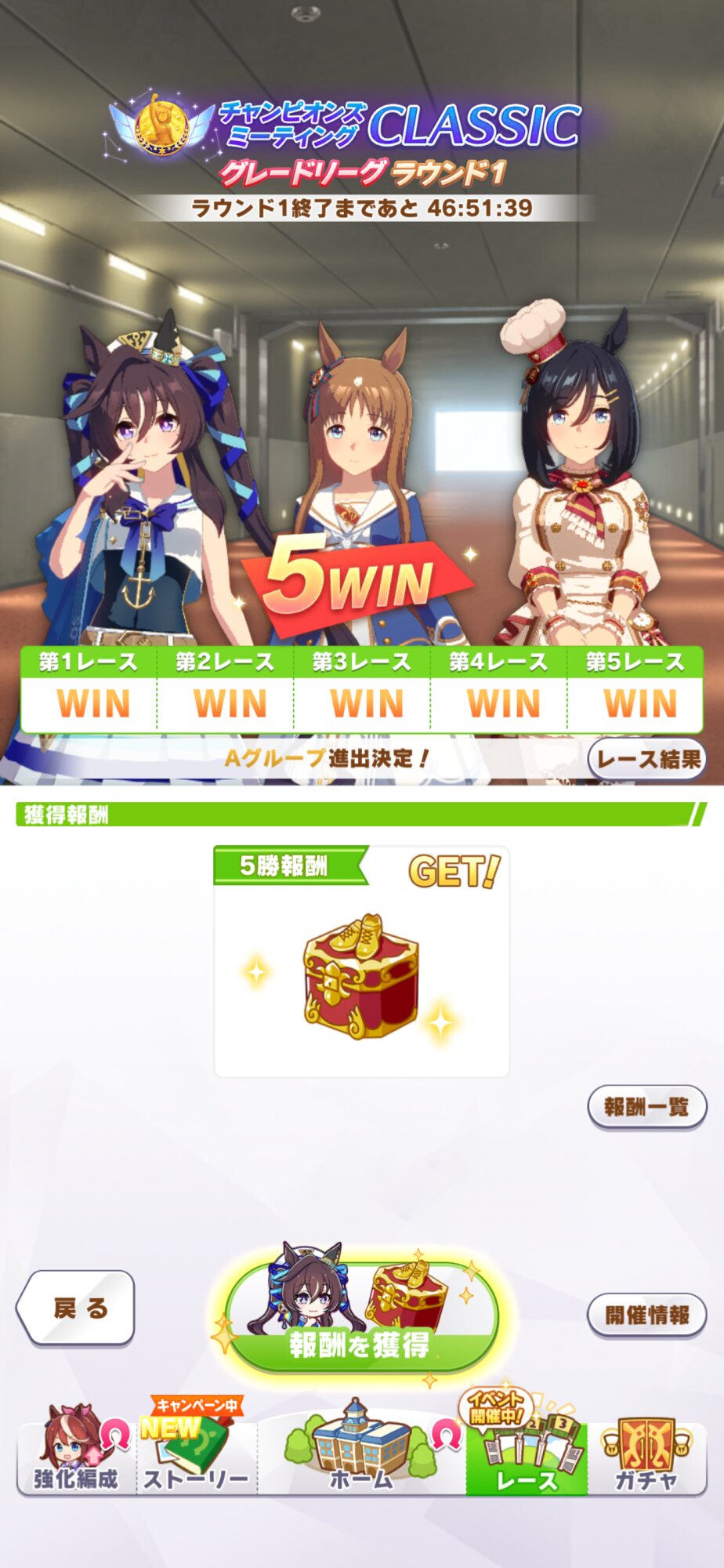Go back using the 戻る button
This screenshot has width=724, height=1568.
76,1307
